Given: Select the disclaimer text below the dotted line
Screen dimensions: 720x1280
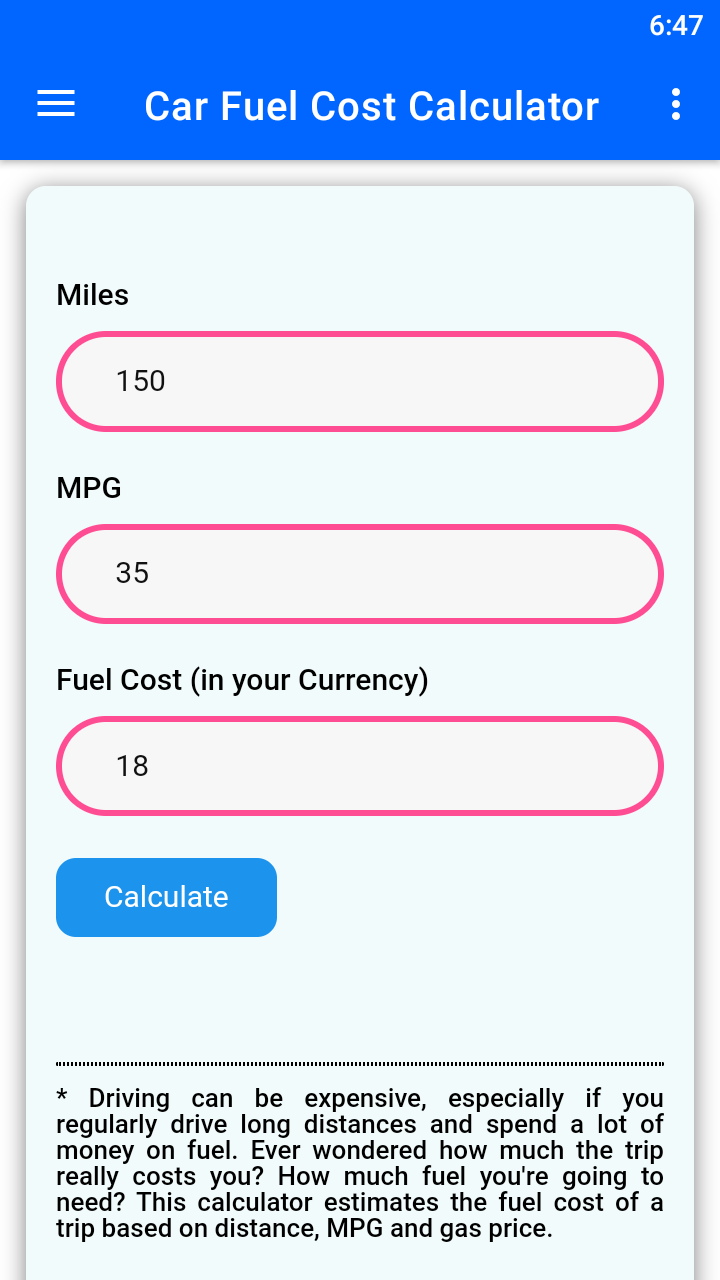Looking at the screenshot, I should (x=360, y=1163).
